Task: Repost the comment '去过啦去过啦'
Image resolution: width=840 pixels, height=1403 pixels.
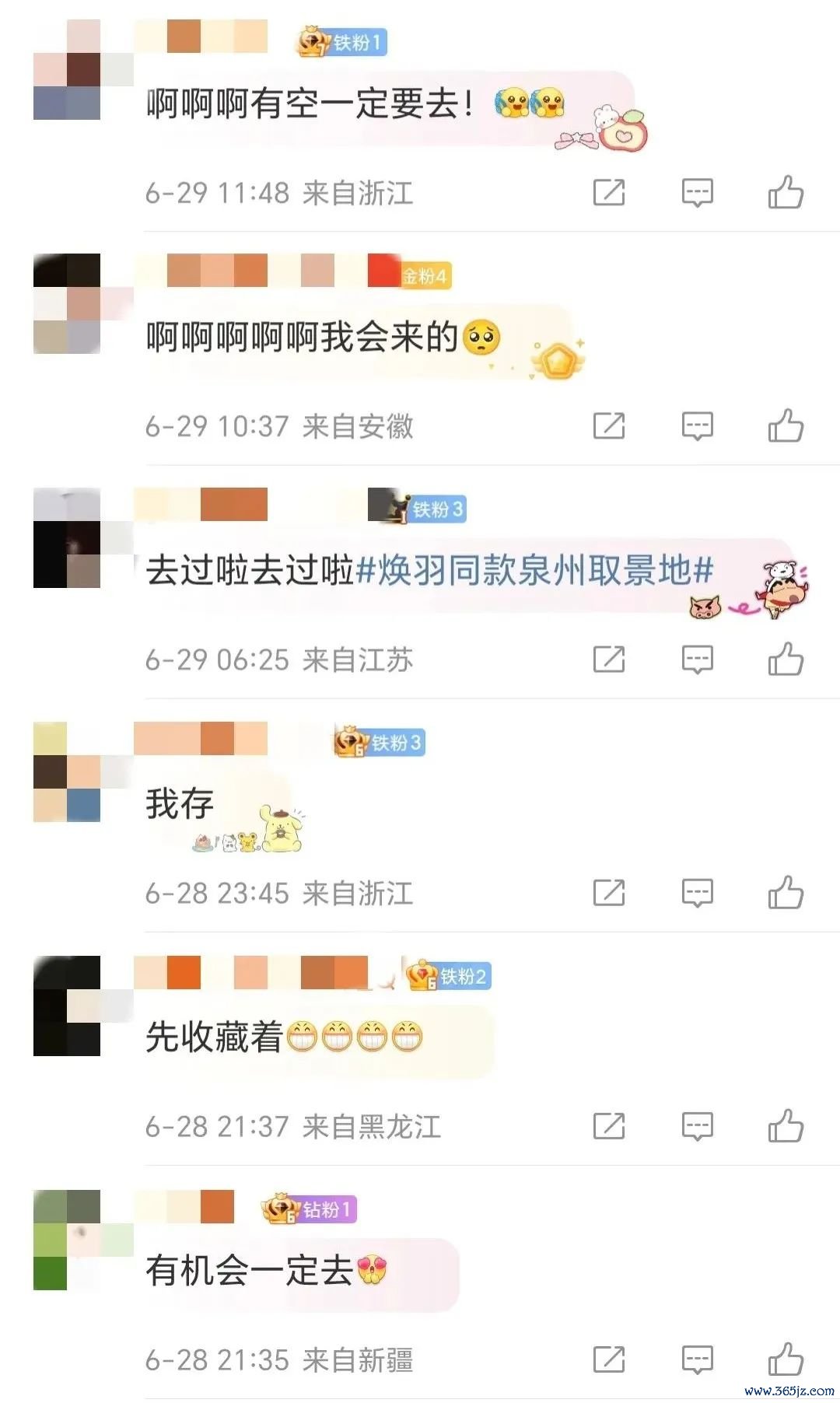Action: coord(609,660)
